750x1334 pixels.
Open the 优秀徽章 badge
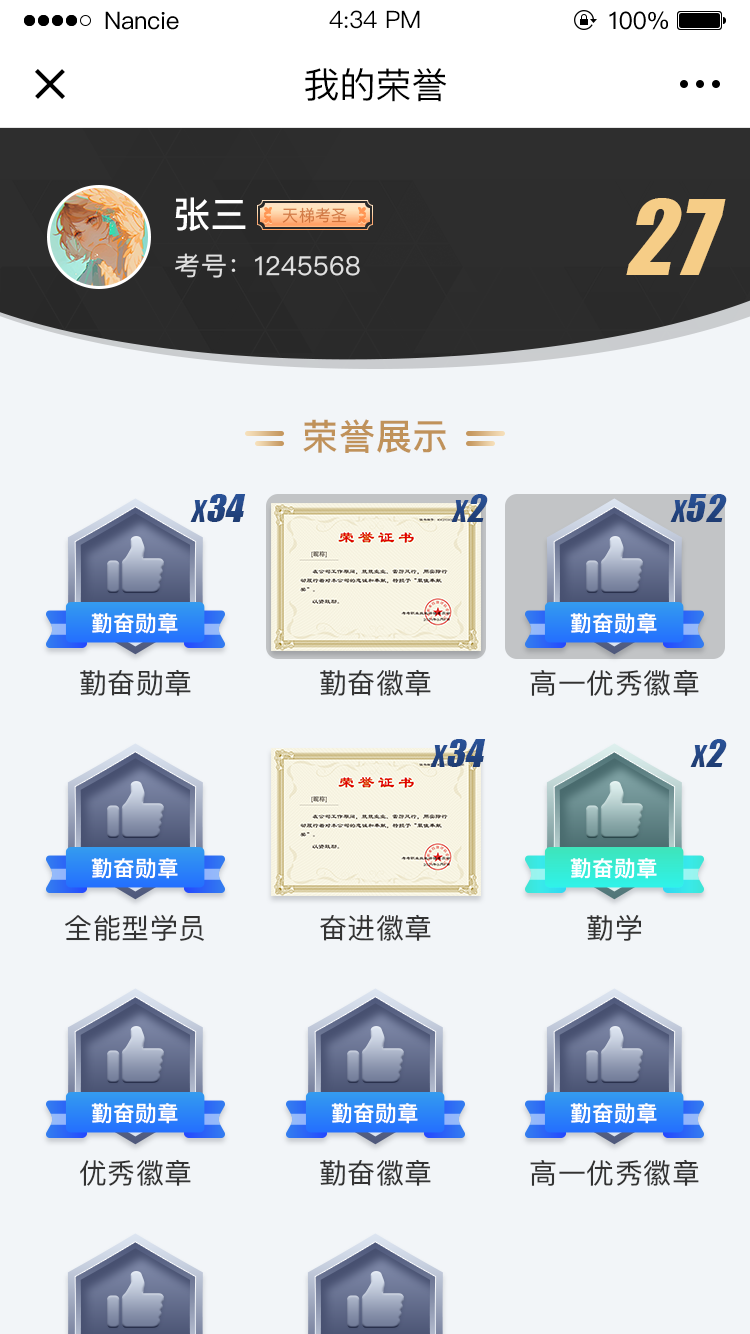pos(135,1070)
